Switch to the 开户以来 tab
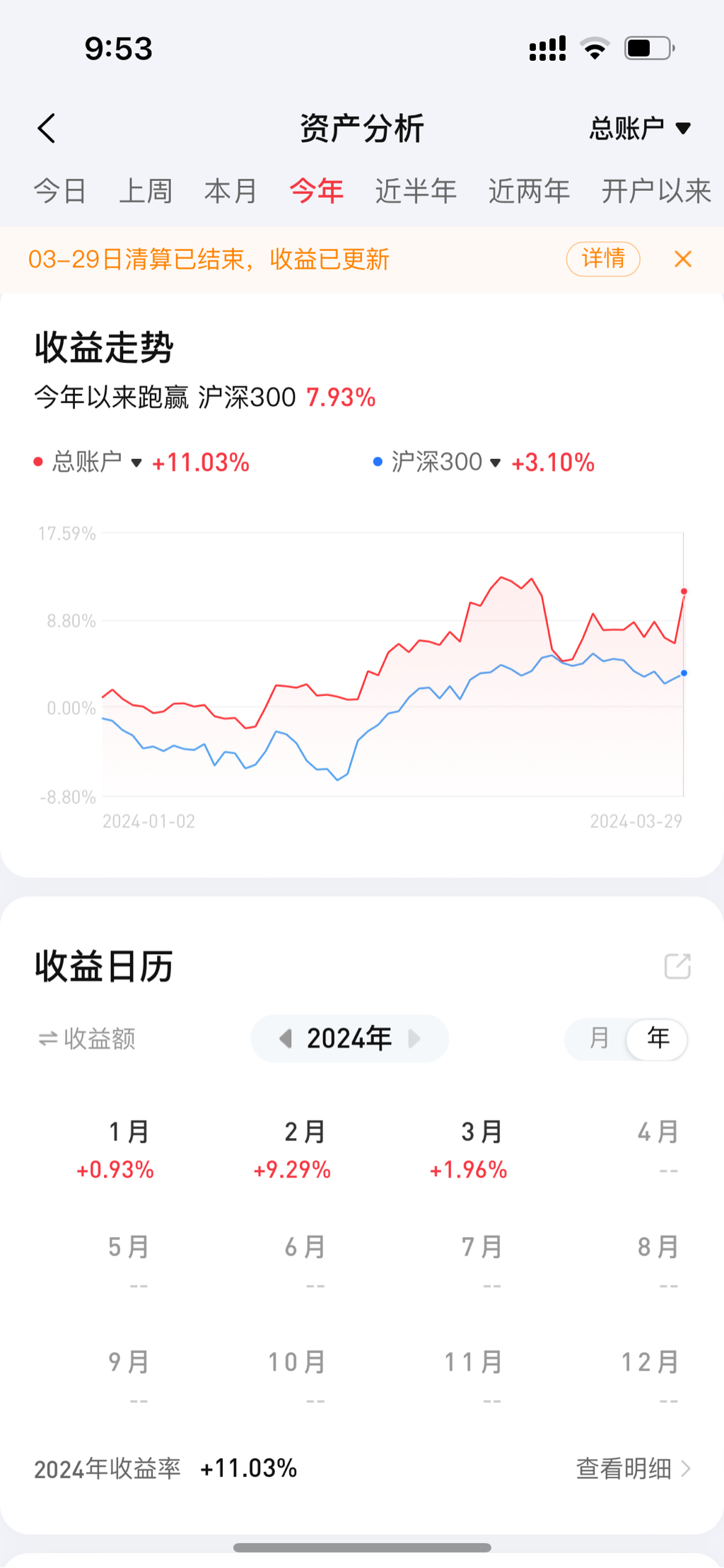 coord(655,191)
